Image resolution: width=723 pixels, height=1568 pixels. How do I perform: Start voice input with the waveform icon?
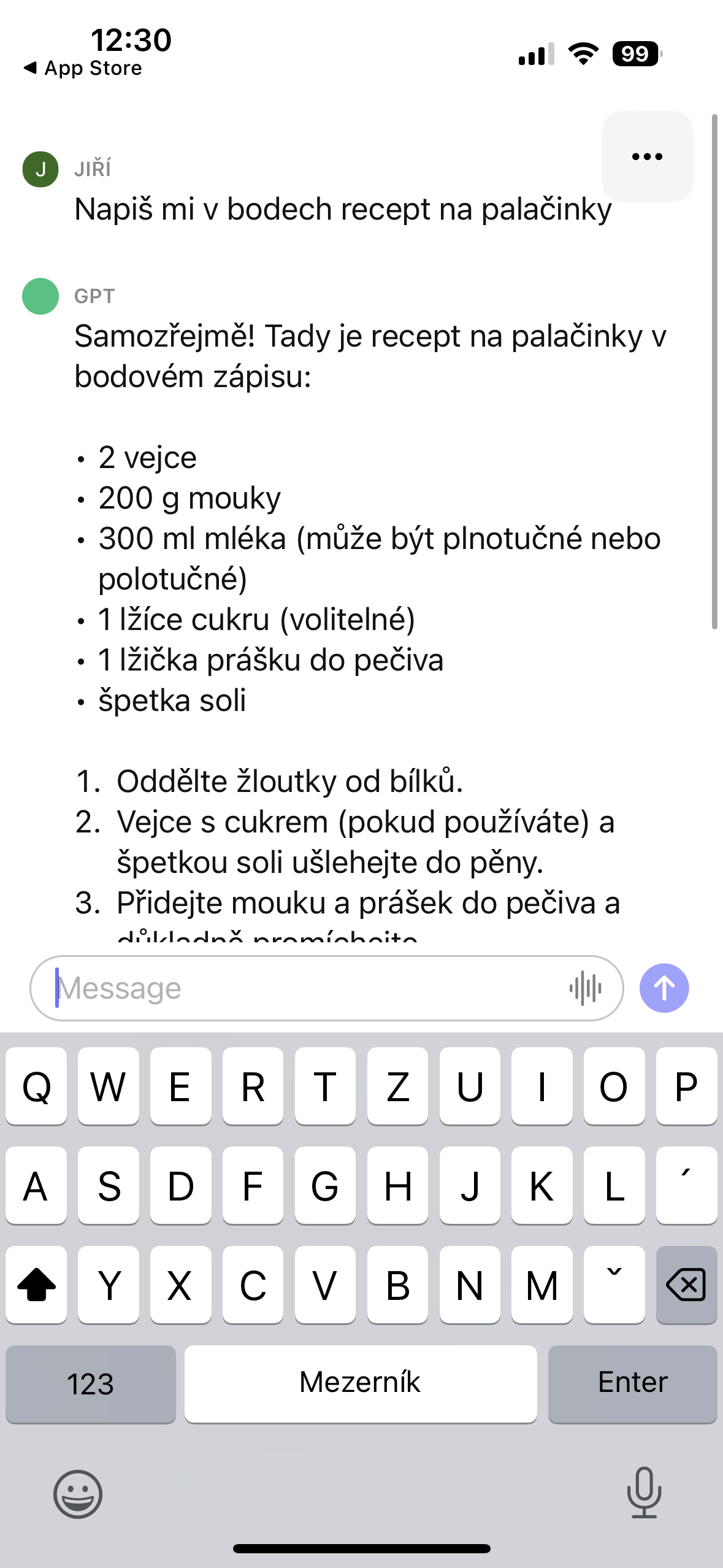585,988
